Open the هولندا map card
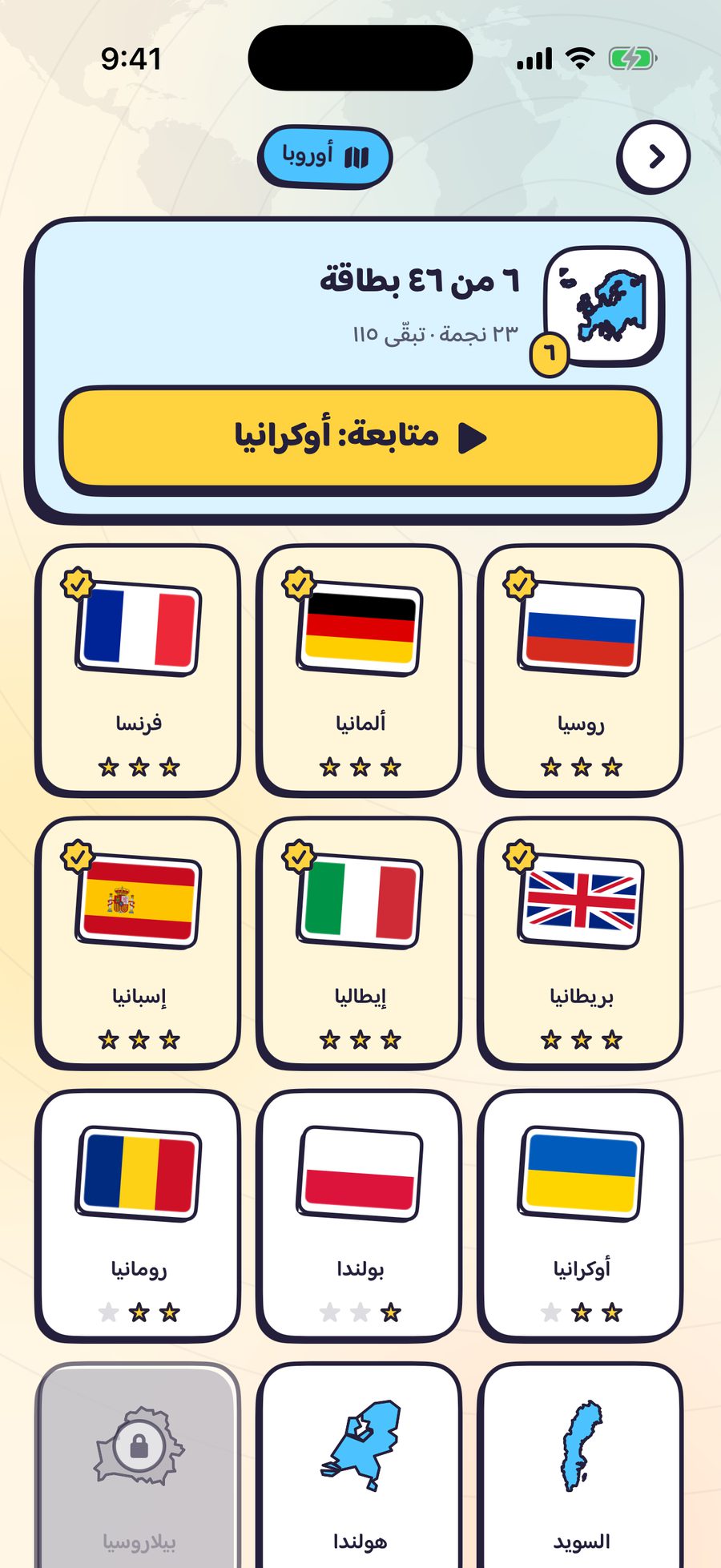 click(x=359, y=1466)
